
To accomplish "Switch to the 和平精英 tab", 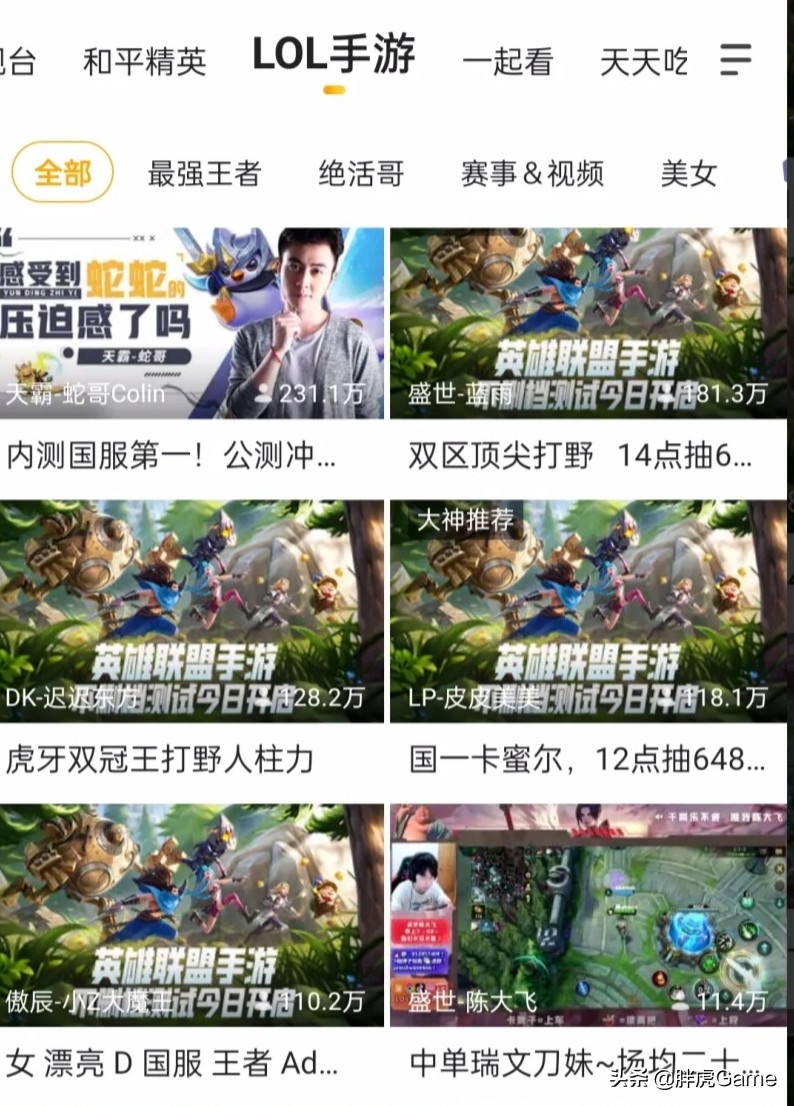I will click(145, 62).
